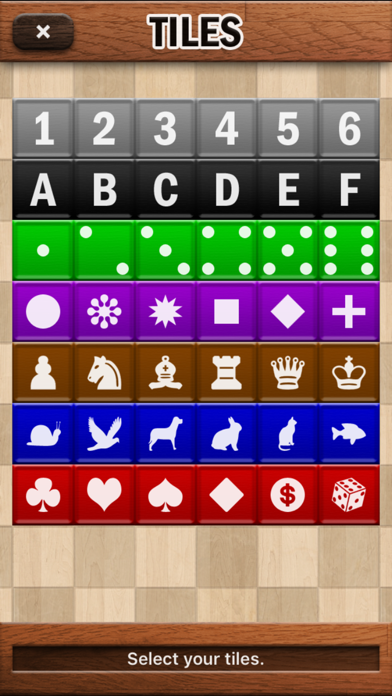The width and height of the screenshot is (392, 696).
Task: Select the gray number tiles row
Action: click(196, 129)
